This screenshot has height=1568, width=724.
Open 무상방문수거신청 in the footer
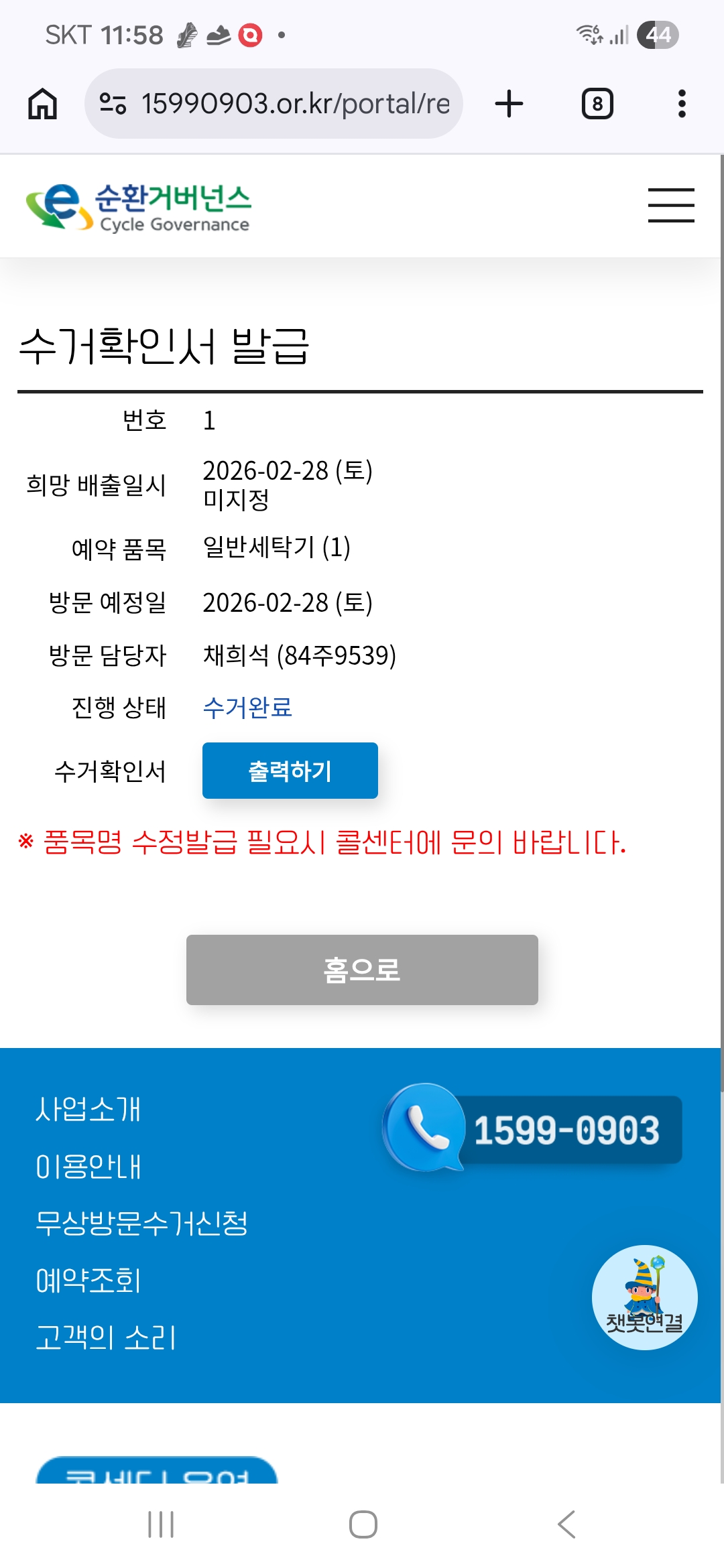(141, 1224)
